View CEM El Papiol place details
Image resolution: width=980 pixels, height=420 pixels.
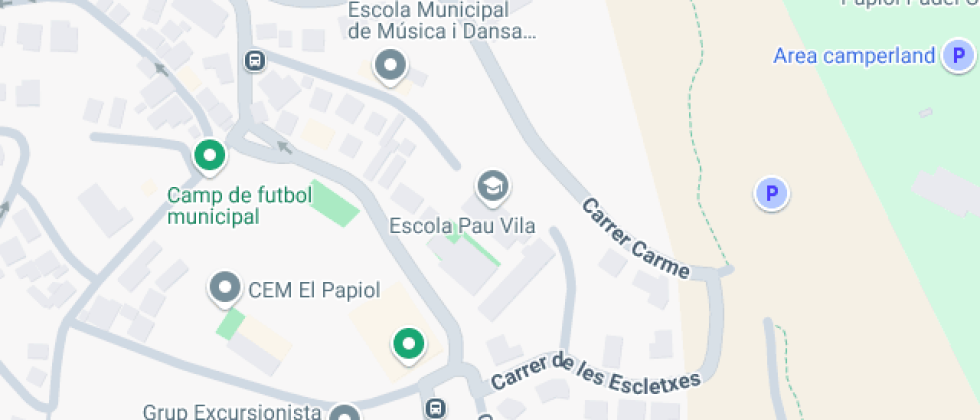pyautogui.click(x=226, y=289)
